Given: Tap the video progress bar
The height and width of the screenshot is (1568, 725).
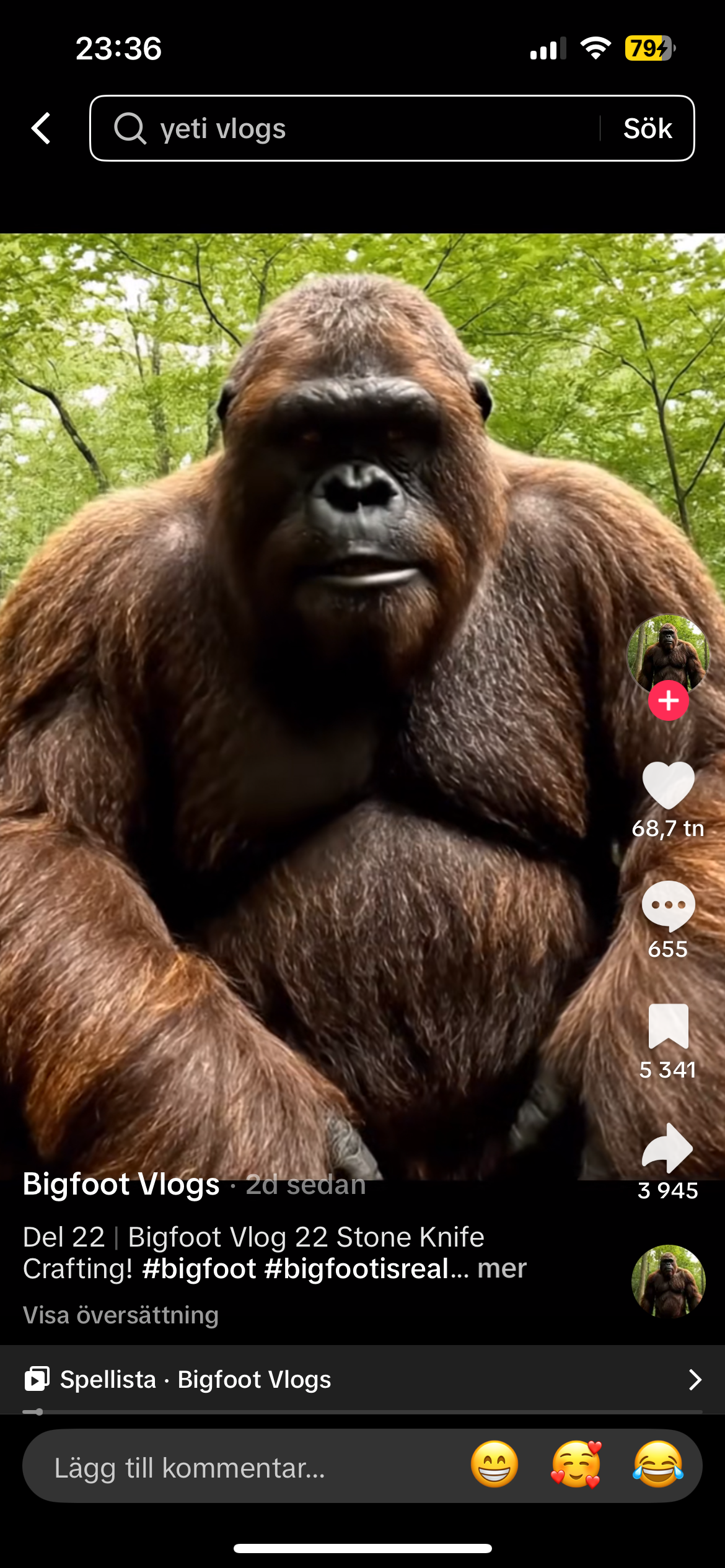Looking at the screenshot, I should (362, 1412).
